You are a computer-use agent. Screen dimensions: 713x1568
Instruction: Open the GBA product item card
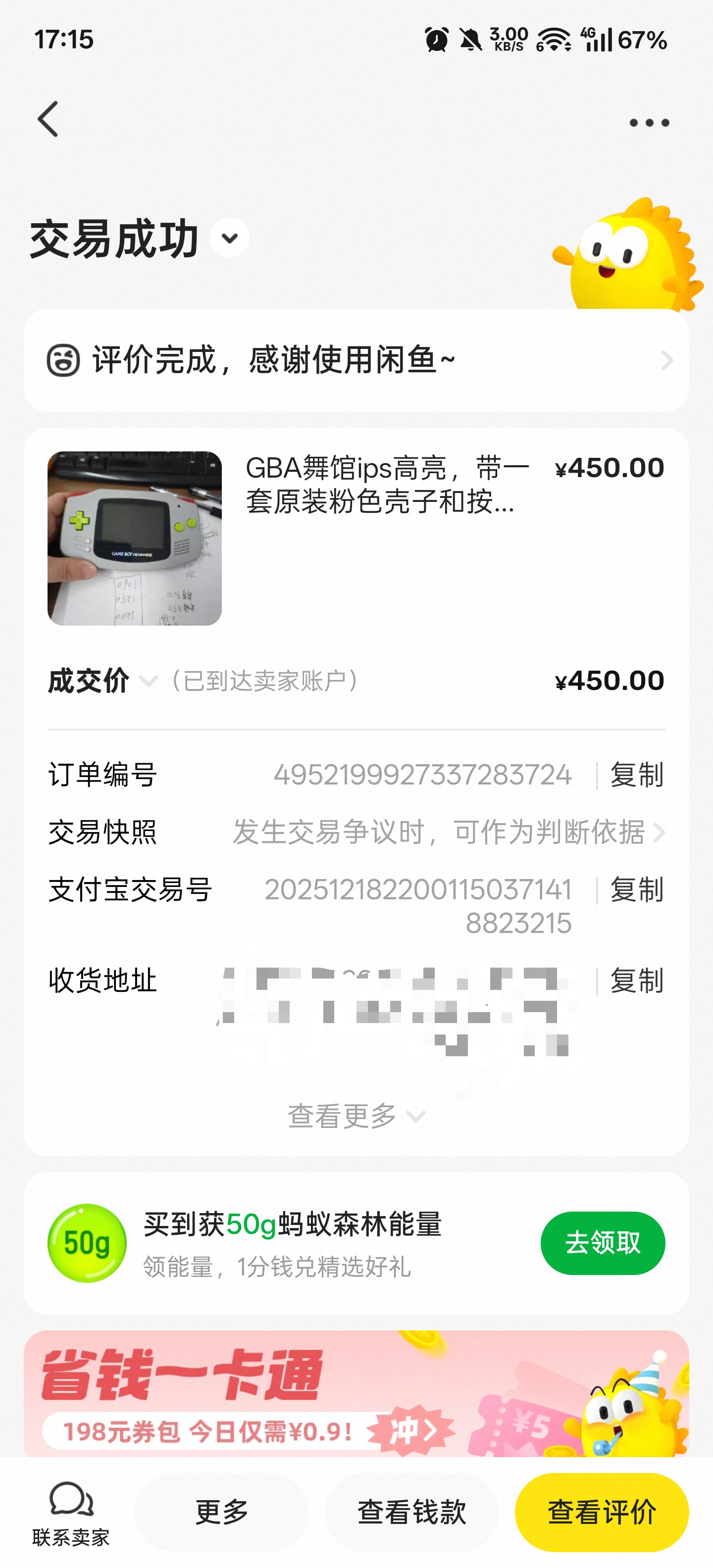[356, 538]
